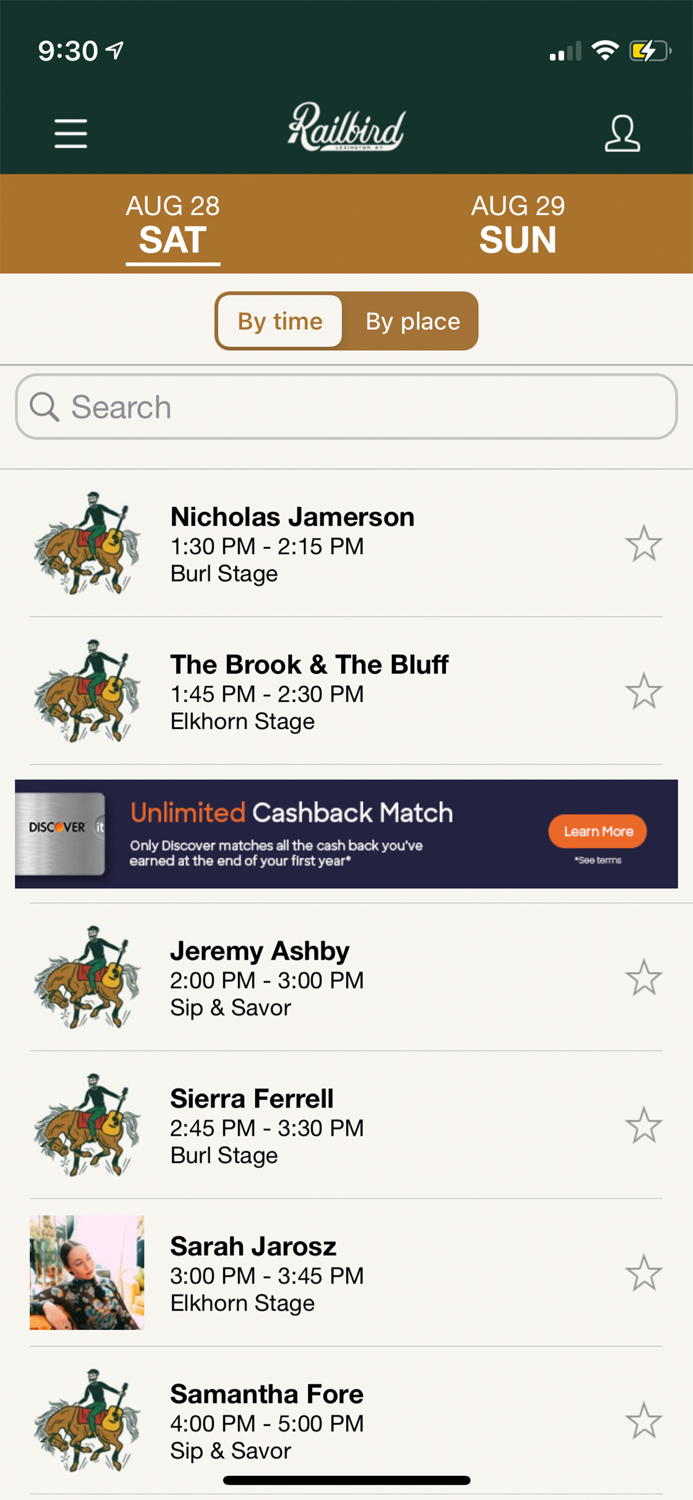Screen dimensions: 693x1500
Task: Show Sierra Ferrell's Burl Stage set
Action: tap(252, 1126)
